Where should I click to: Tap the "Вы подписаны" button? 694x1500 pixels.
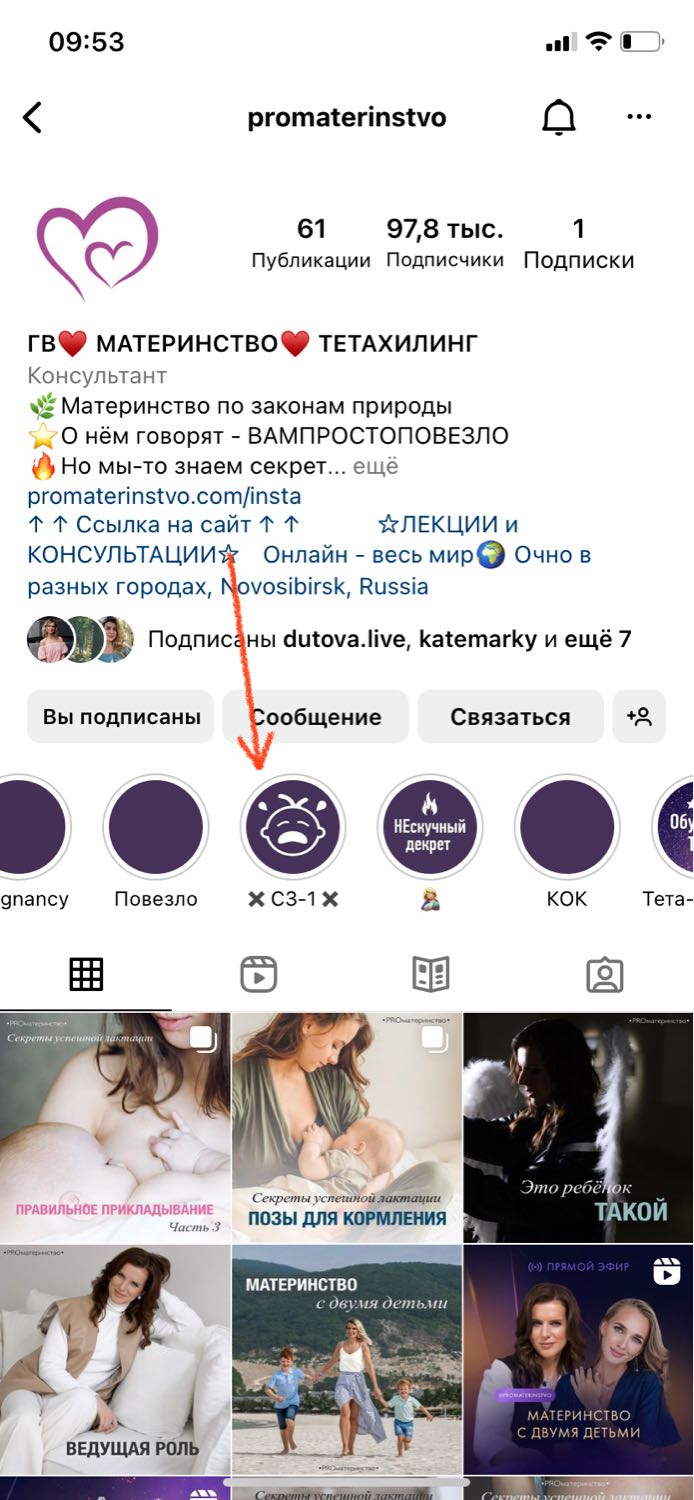click(x=121, y=717)
